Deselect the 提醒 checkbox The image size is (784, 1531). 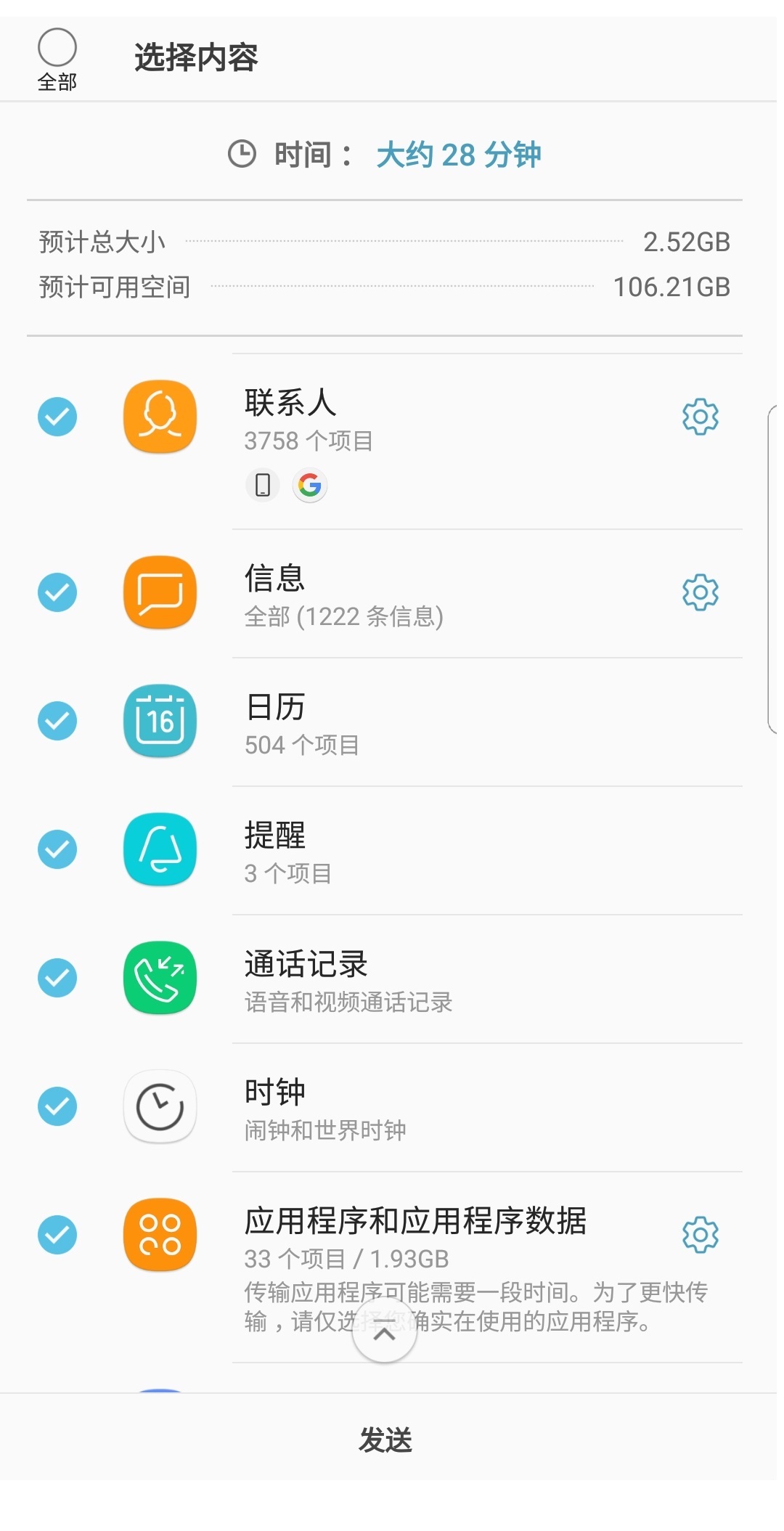[57, 849]
